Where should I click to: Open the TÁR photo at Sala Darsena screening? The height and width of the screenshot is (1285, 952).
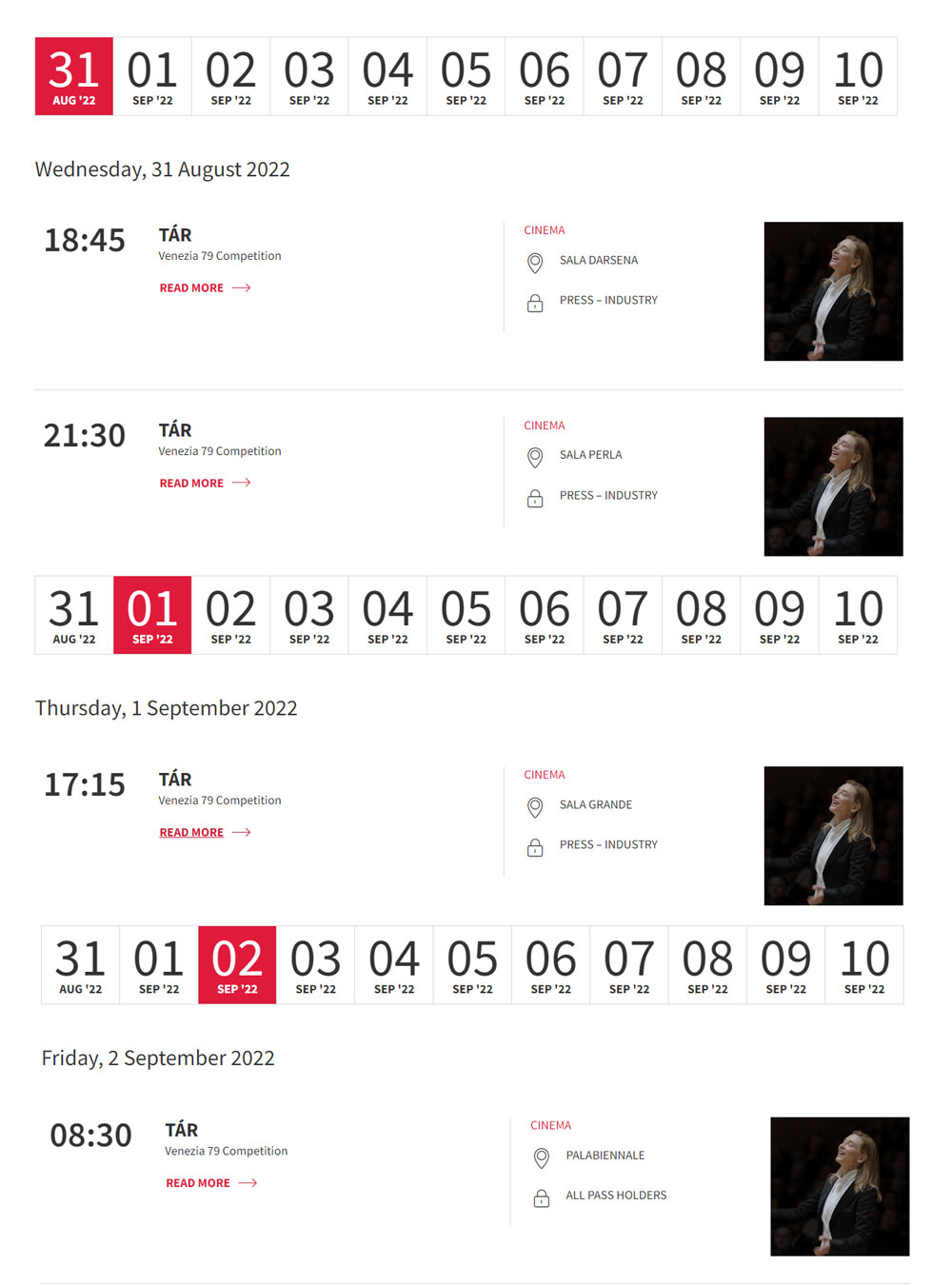833,291
